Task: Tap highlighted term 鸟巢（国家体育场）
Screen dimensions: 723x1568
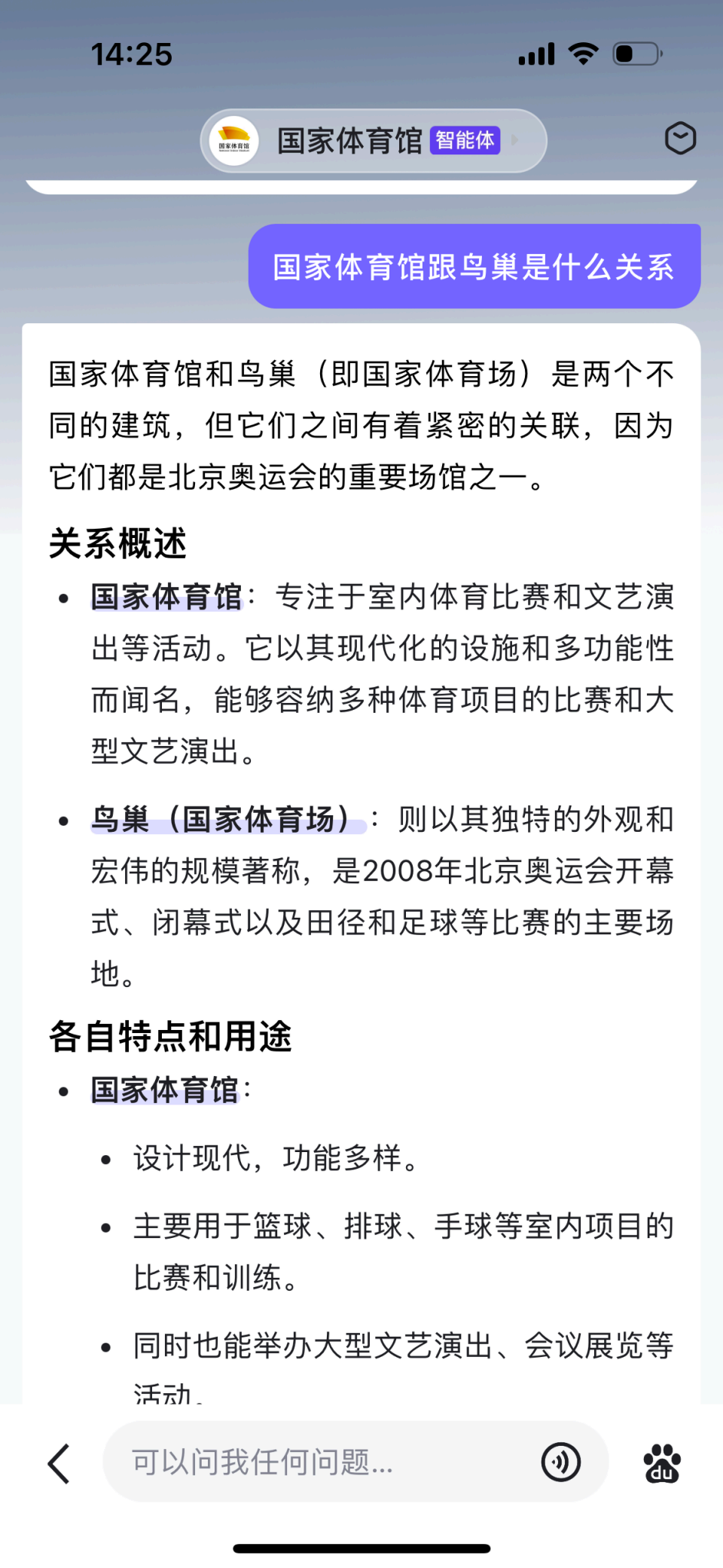Action: [x=228, y=820]
